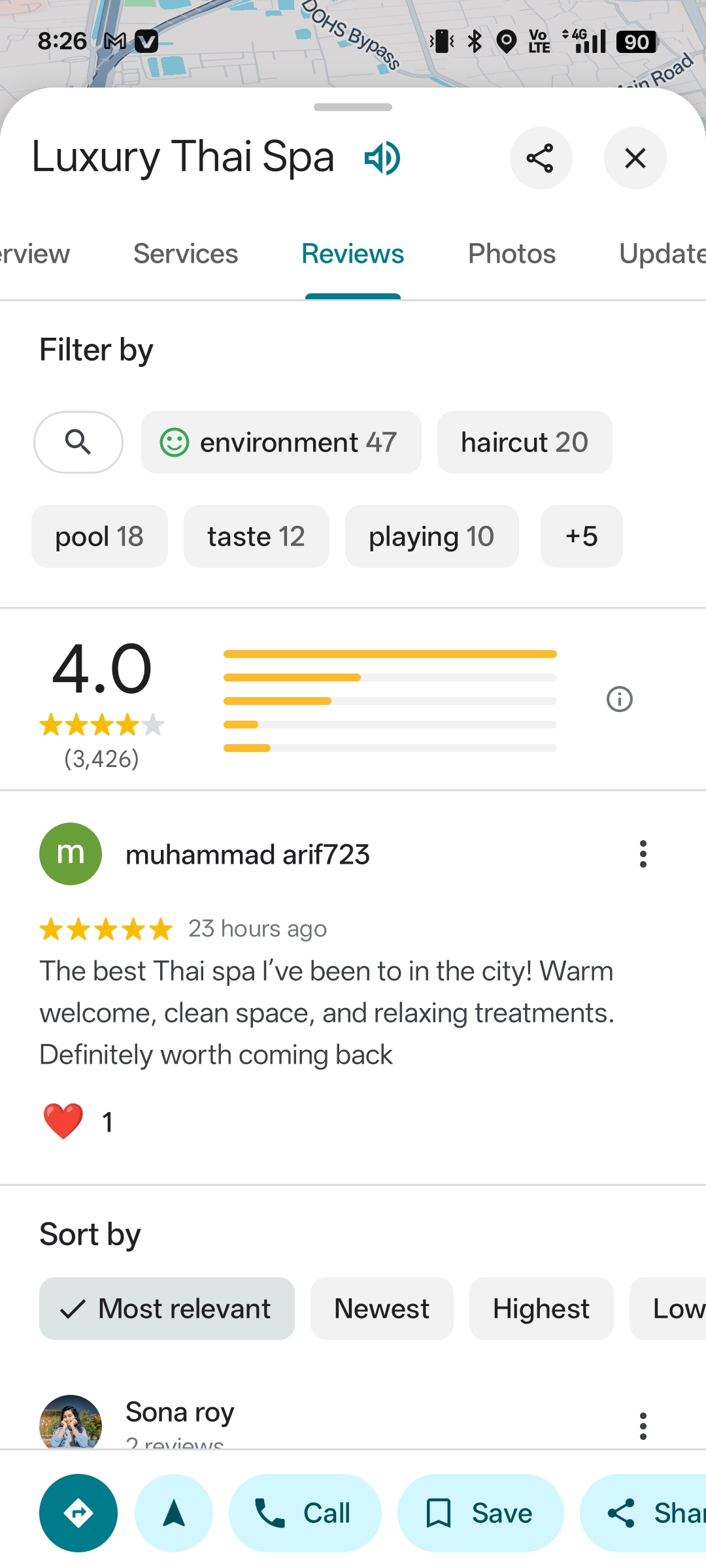Filter reviews by pool
706x1568 pixels.
99,536
